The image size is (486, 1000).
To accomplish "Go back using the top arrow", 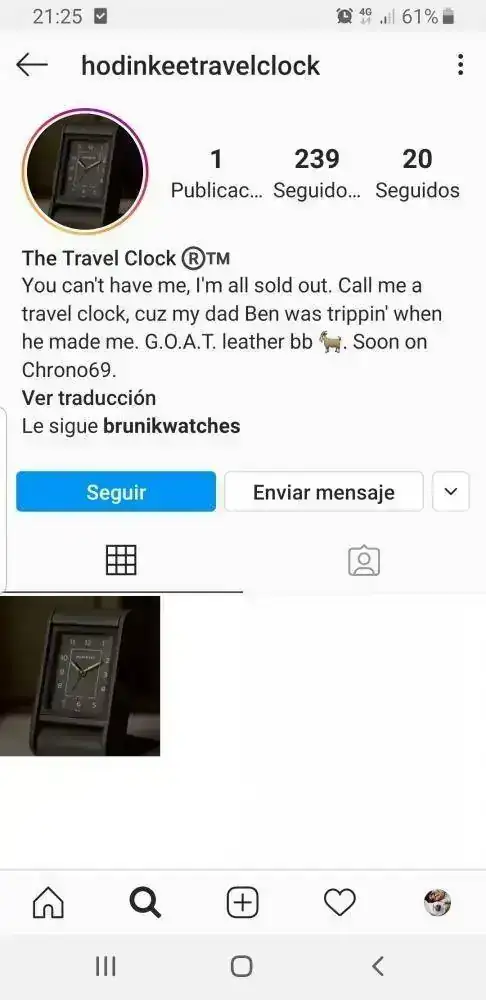I will pyautogui.click(x=32, y=65).
